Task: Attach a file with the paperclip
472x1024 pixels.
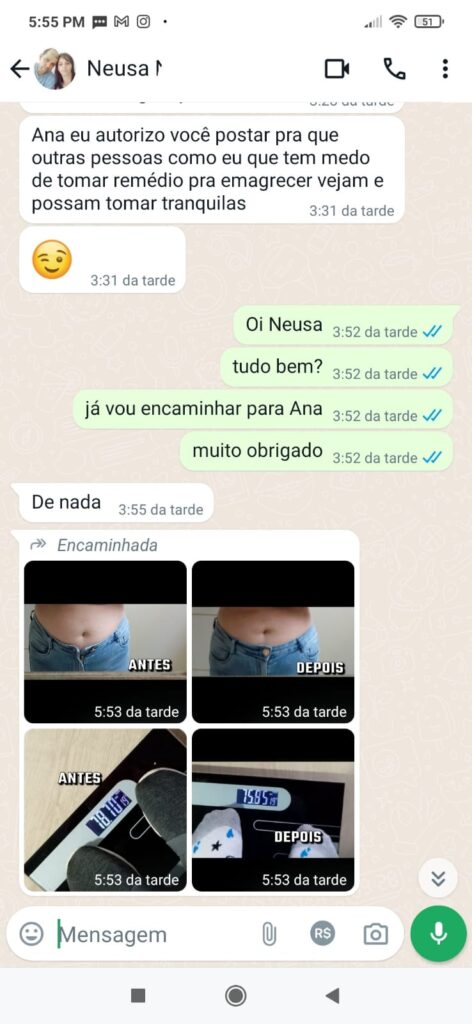Action: 269,935
